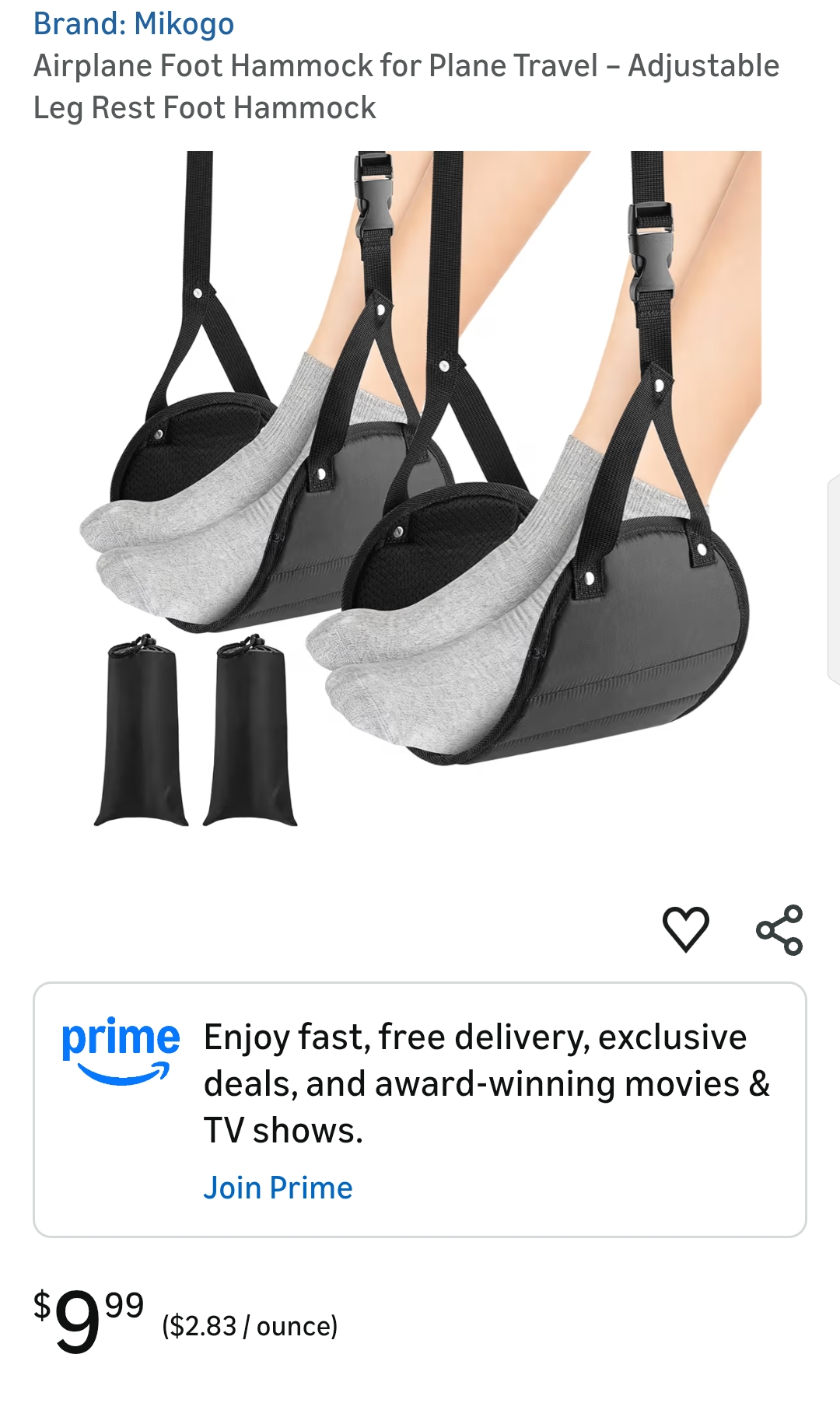
Task: Click the Enjoy fast, free delivery text
Action: 474,1037
